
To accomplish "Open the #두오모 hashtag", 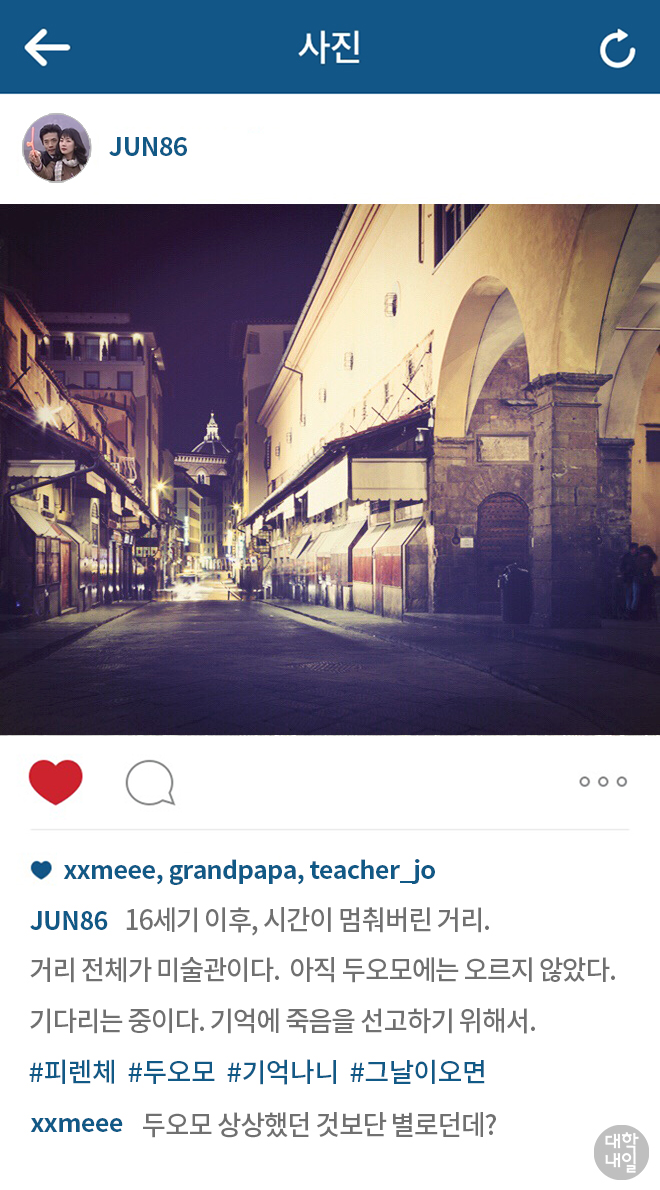I will [171, 1073].
